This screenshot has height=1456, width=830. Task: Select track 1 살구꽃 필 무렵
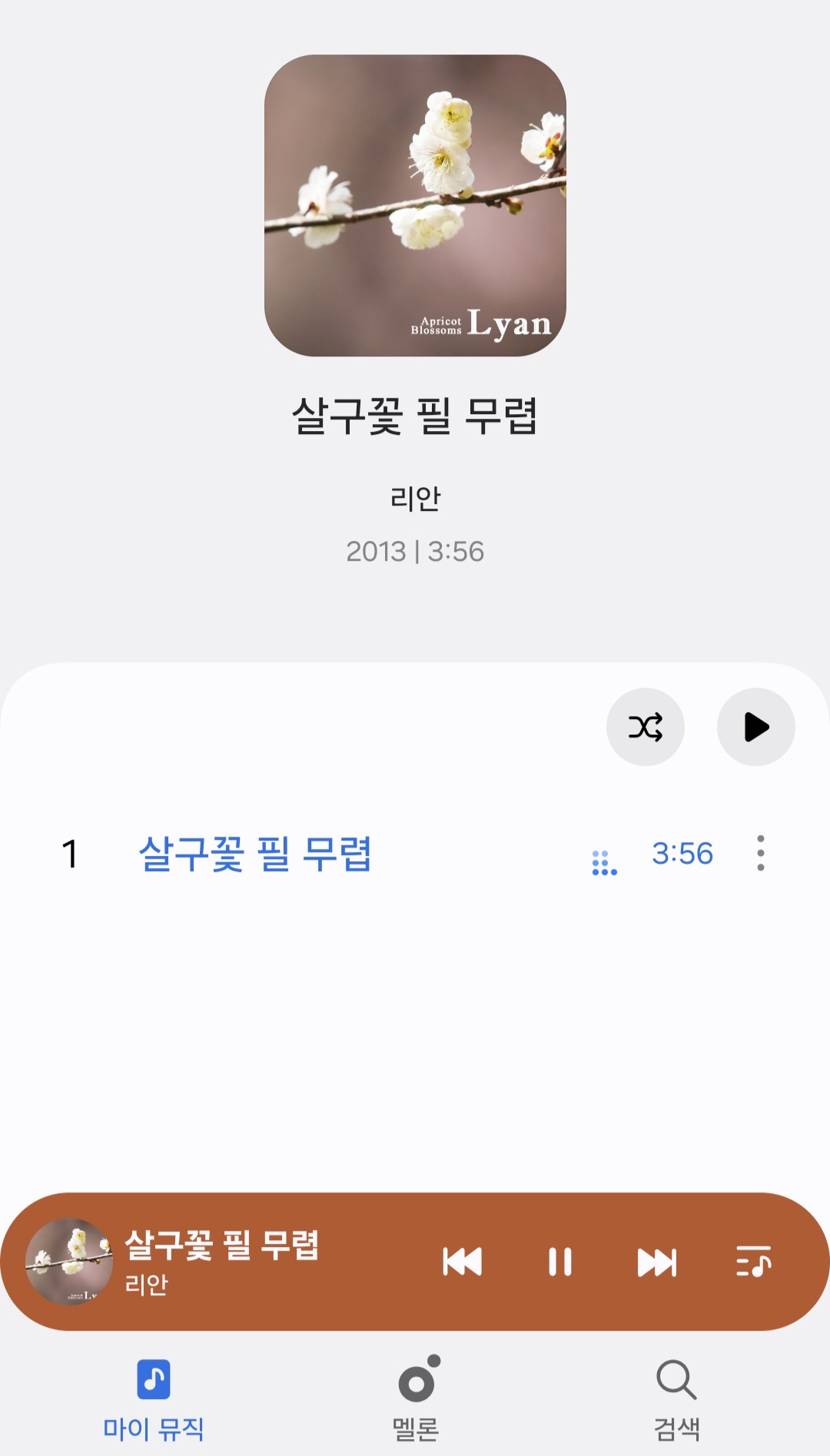415,854
